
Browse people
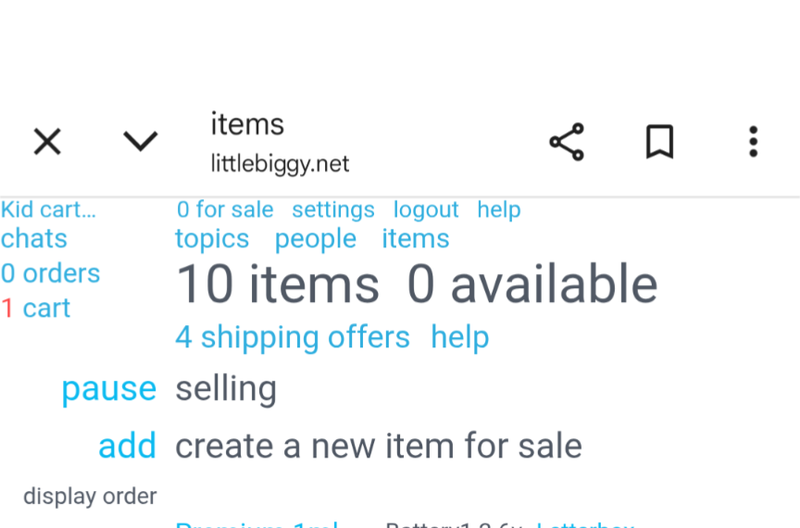click(315, 239)
